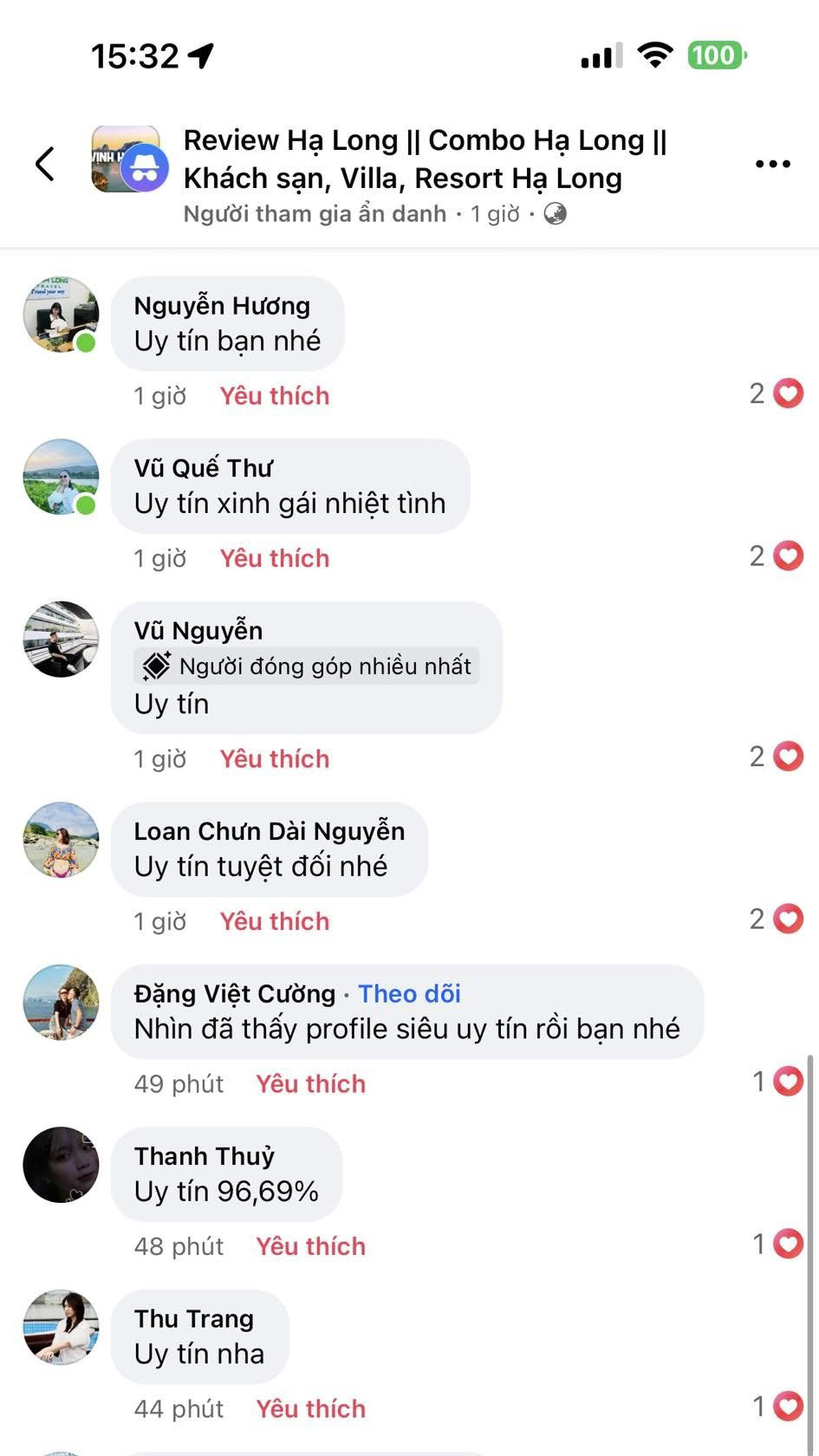Like Vũ Nguyễn's comment "Uy tín"
Viewport: 819px width, 1456px height.
[x=274, y=759]
